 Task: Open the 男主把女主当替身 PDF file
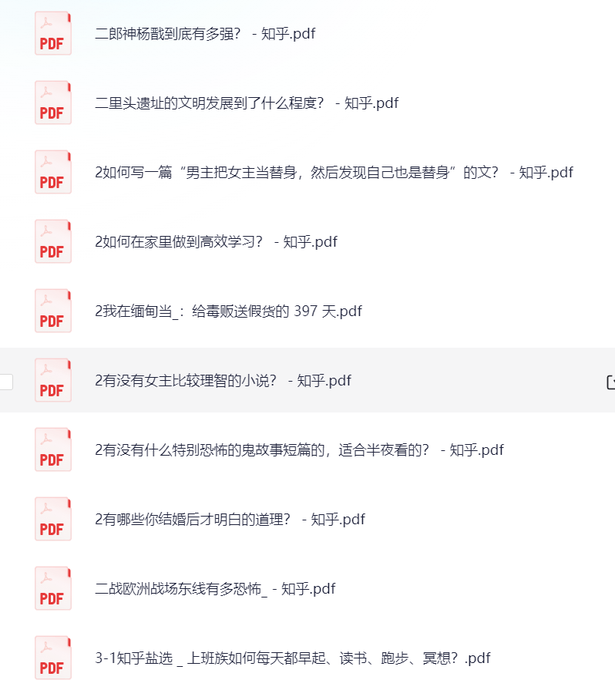[333, 172]
